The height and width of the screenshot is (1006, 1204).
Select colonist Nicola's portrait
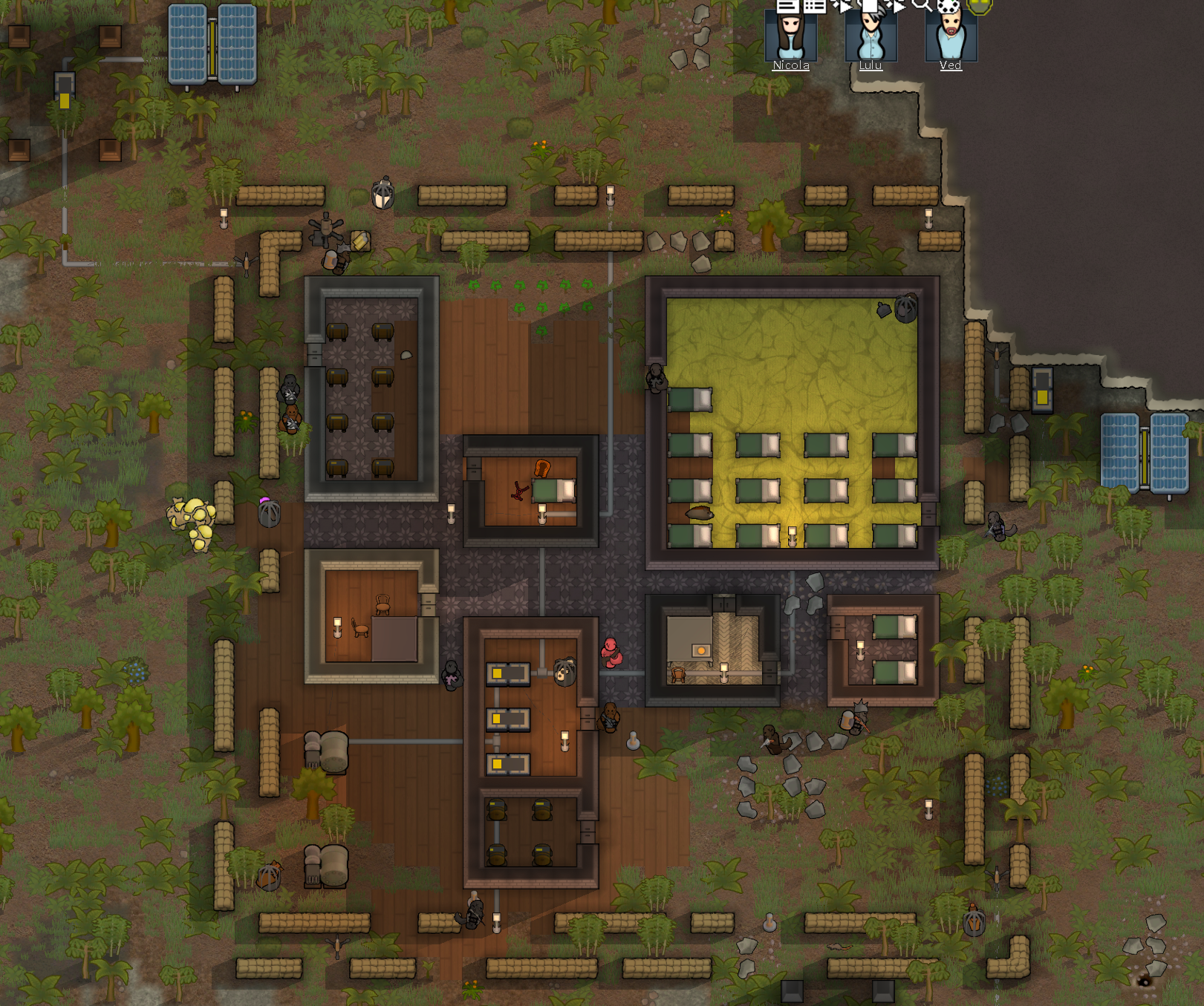coord(791,36)
